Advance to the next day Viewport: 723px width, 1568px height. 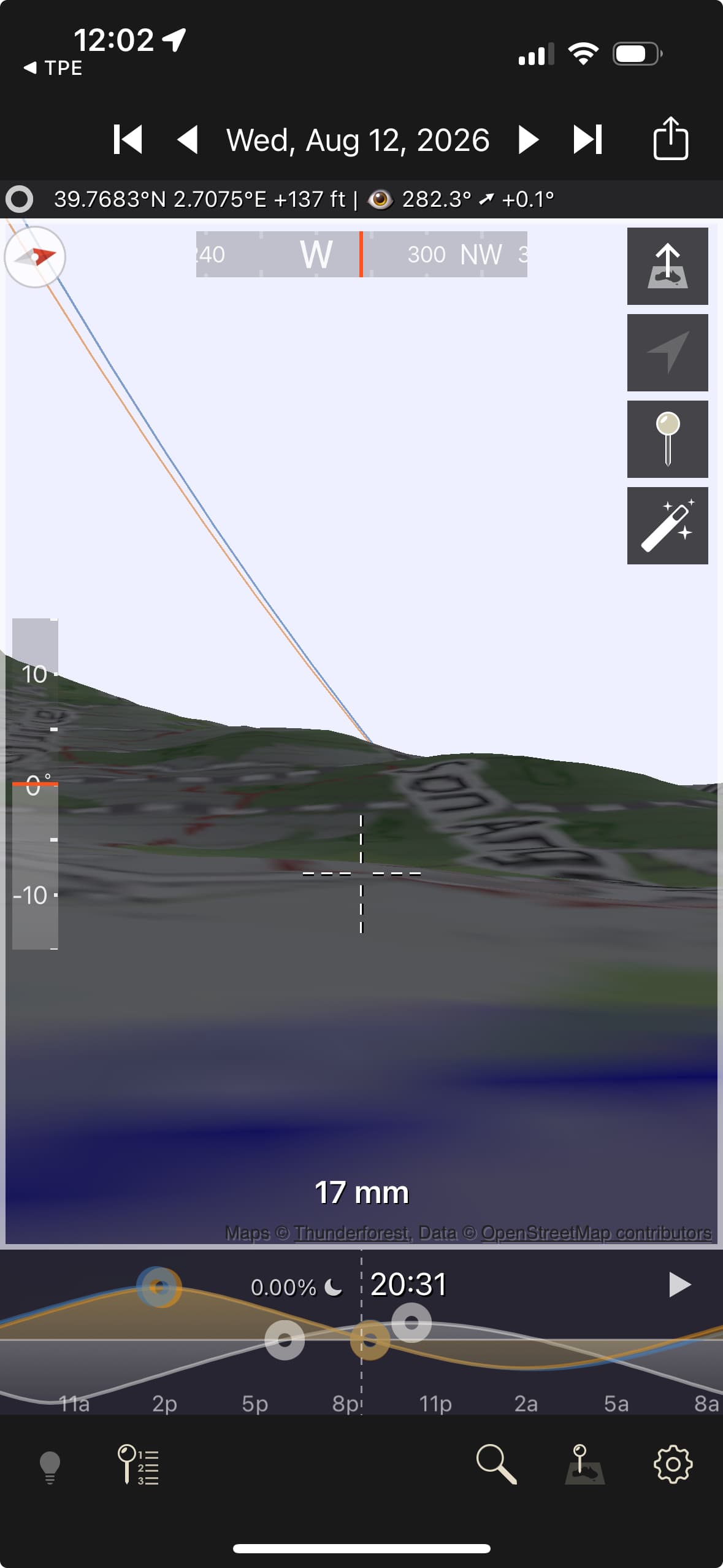click(528, 140)
